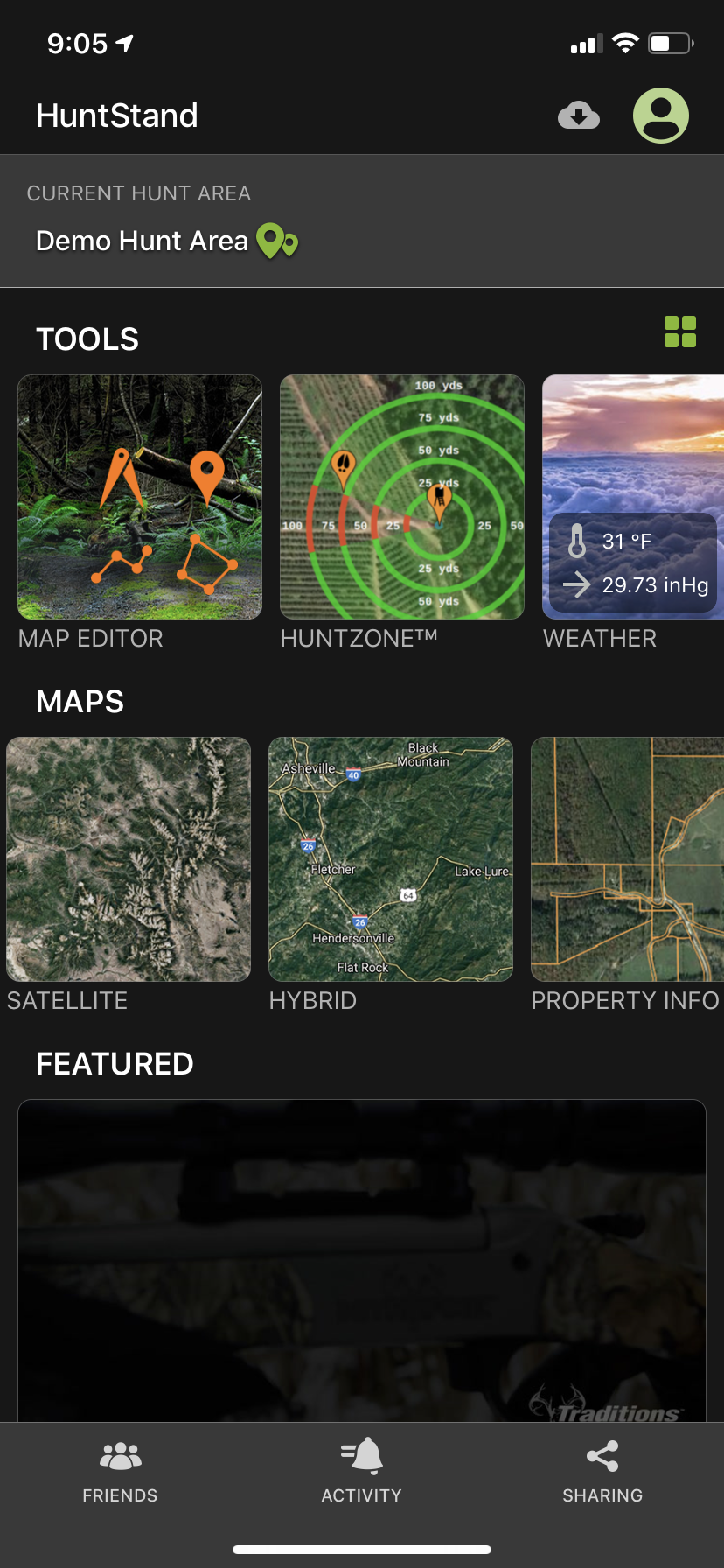
Task: Open the user profile avatar
Action: [661, 115]
